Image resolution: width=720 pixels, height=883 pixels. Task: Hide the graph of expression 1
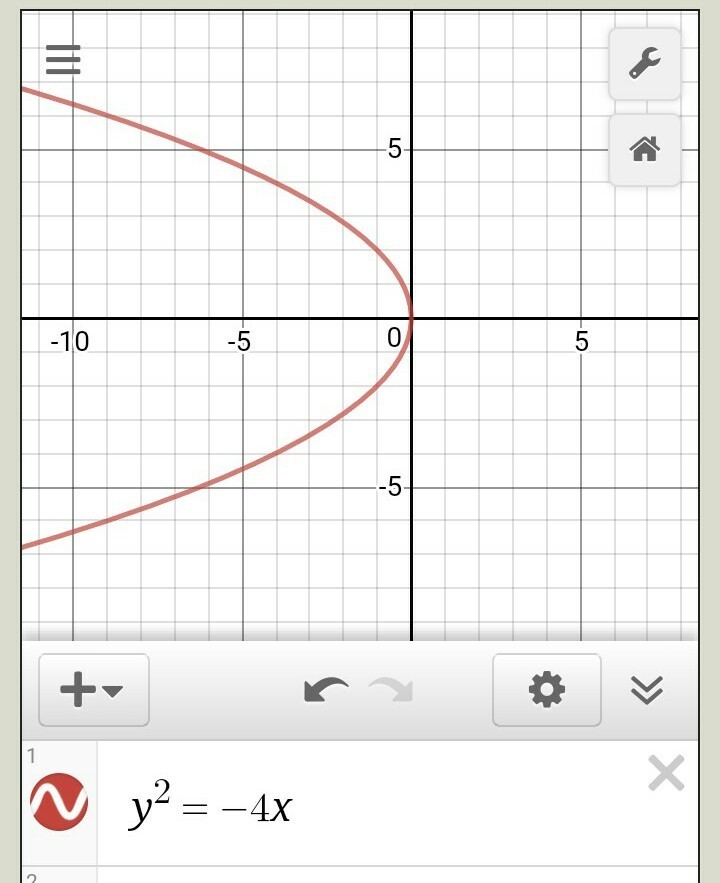pyautogui.click(x=58, y=802)
